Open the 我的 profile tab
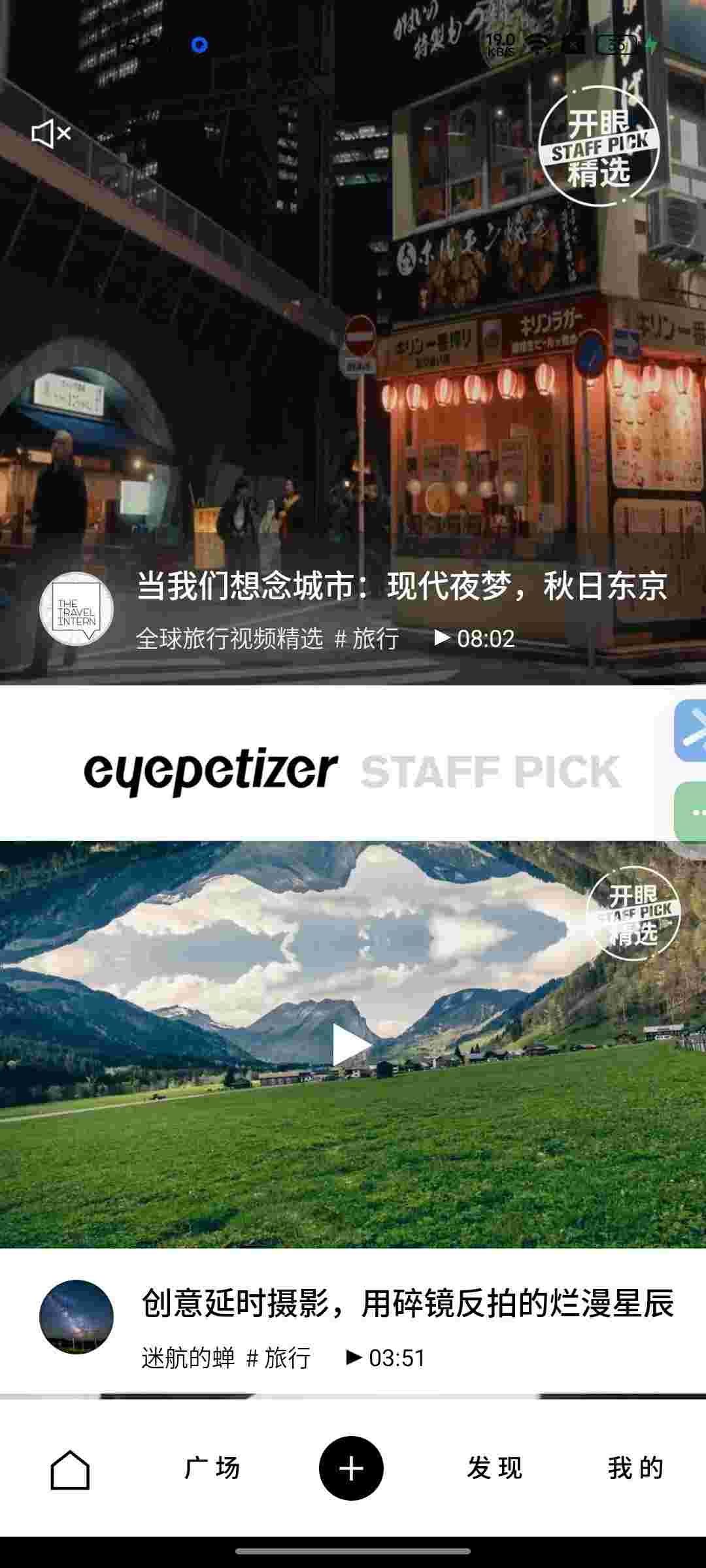Viewport: 706px width, 1568px height. coord(635,1468)
